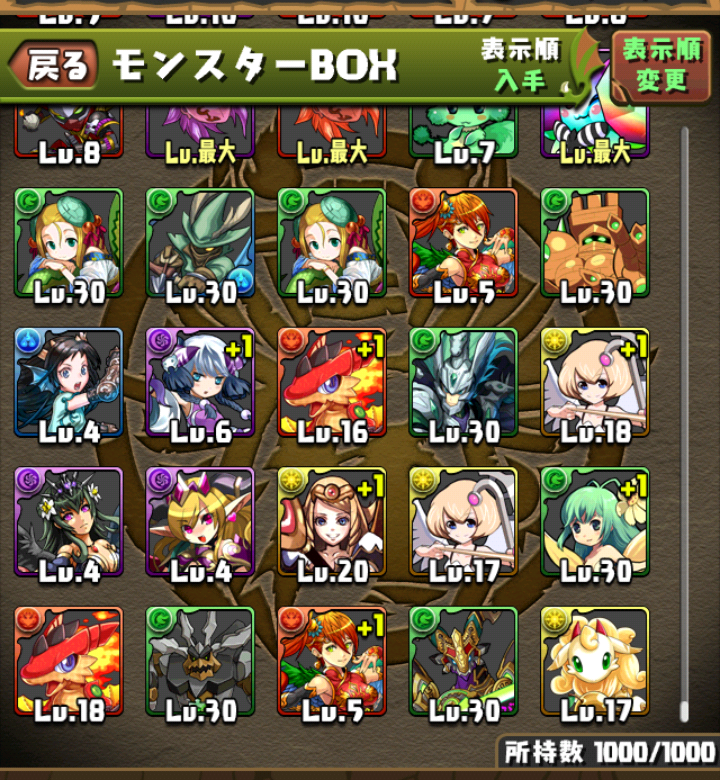Select the golden valkyrie monster Lv.20
The width and height of the screenshot is (720, 780).
tap(331, 522)
